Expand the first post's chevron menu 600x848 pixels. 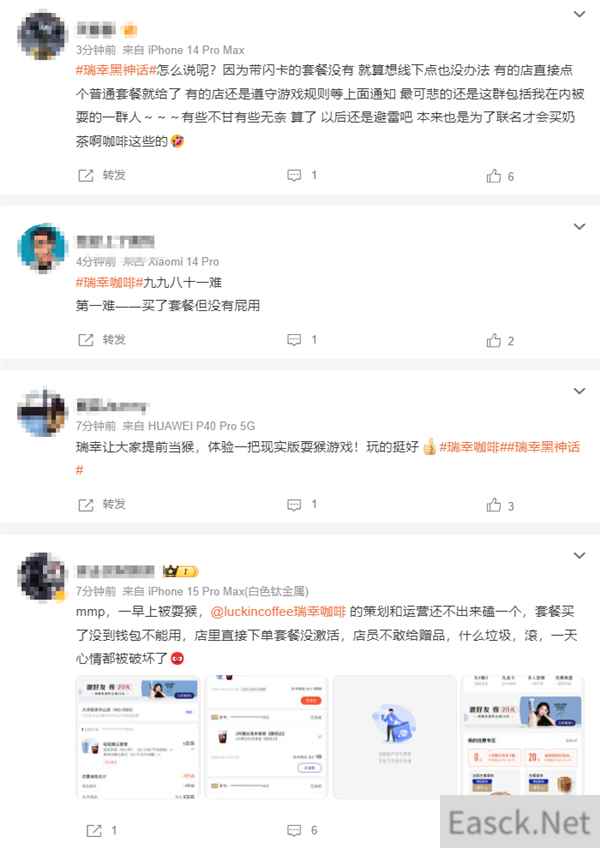pyautogui.click(x=579, y=14)
